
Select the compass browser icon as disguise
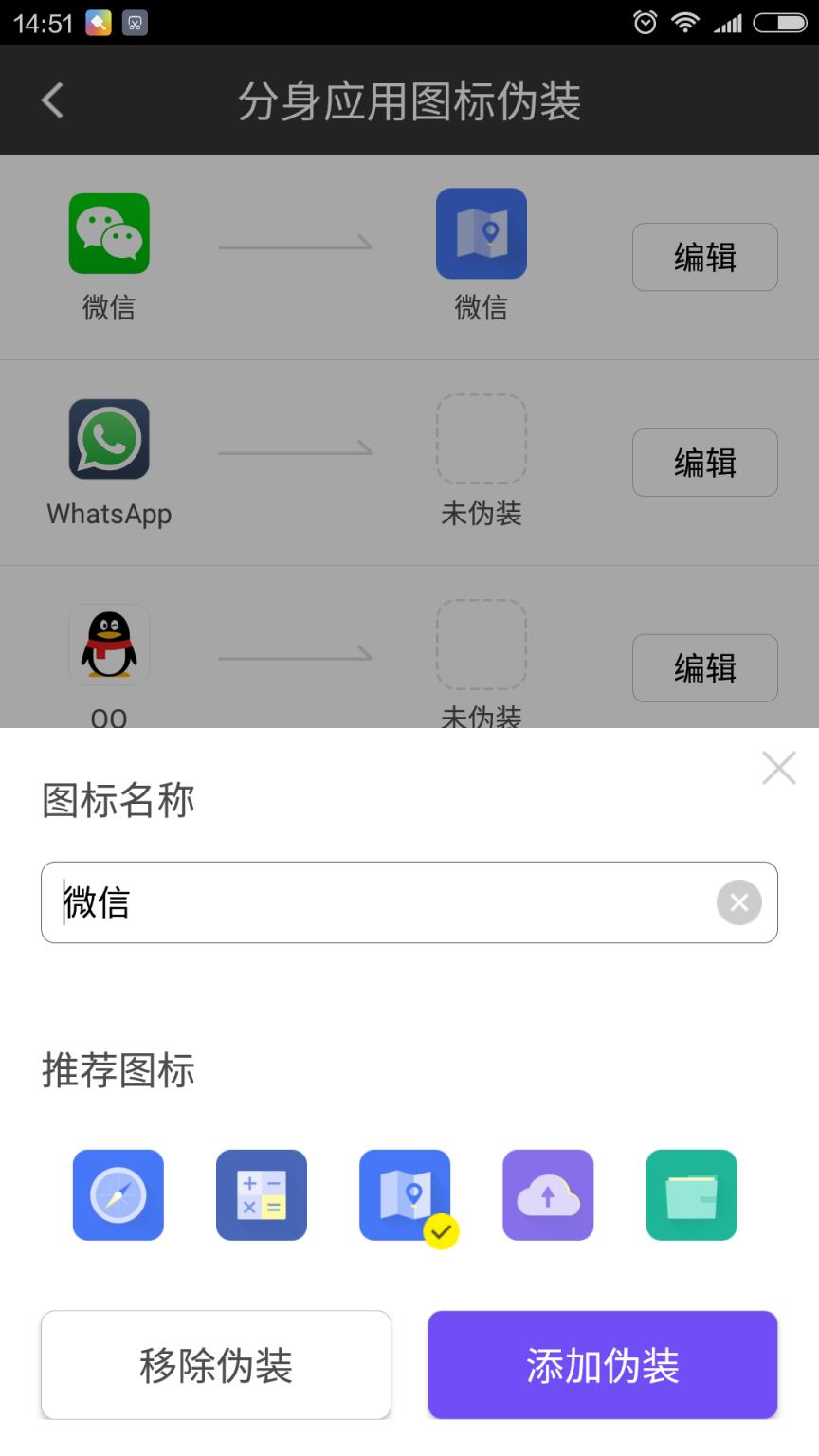coord(118,1195)
